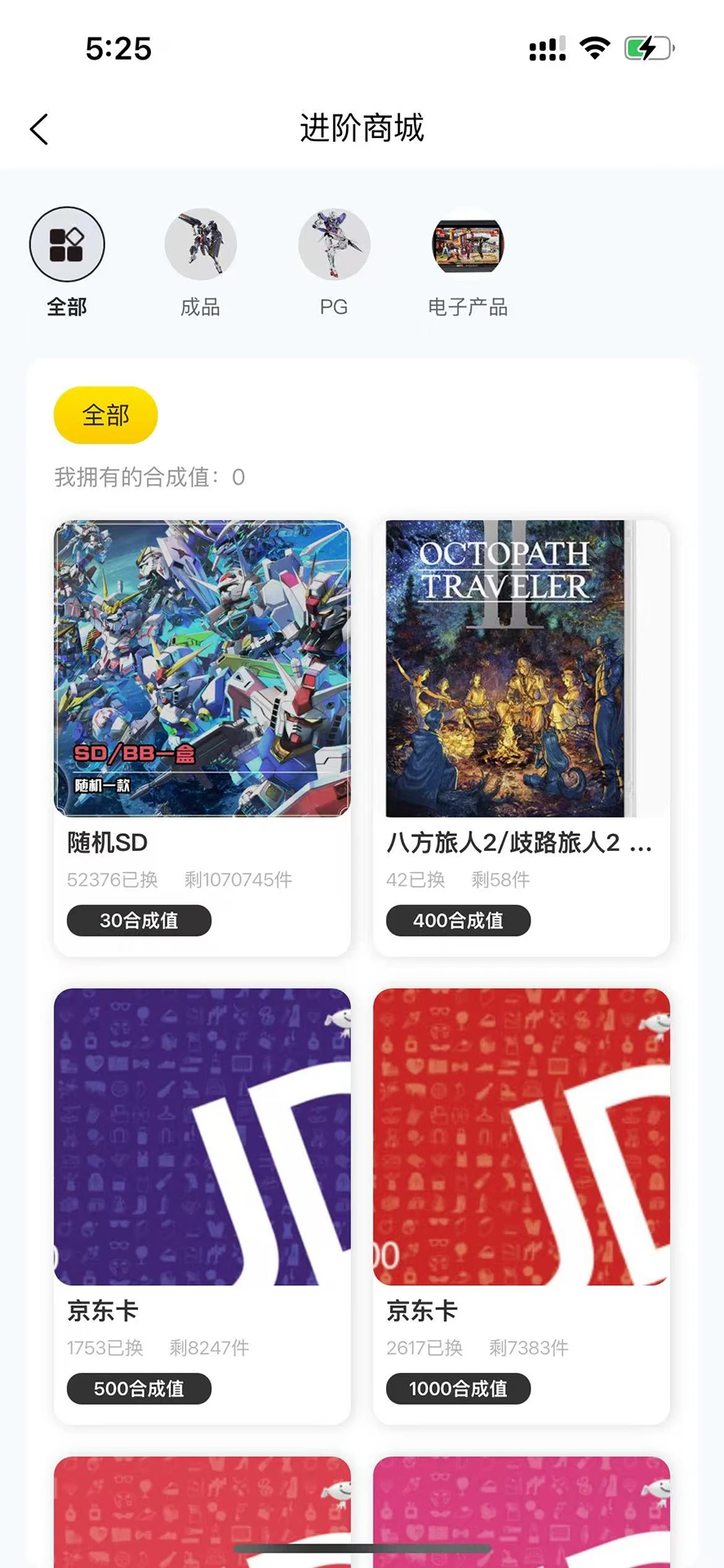Select the 全部 category icon

coord(67,243)
